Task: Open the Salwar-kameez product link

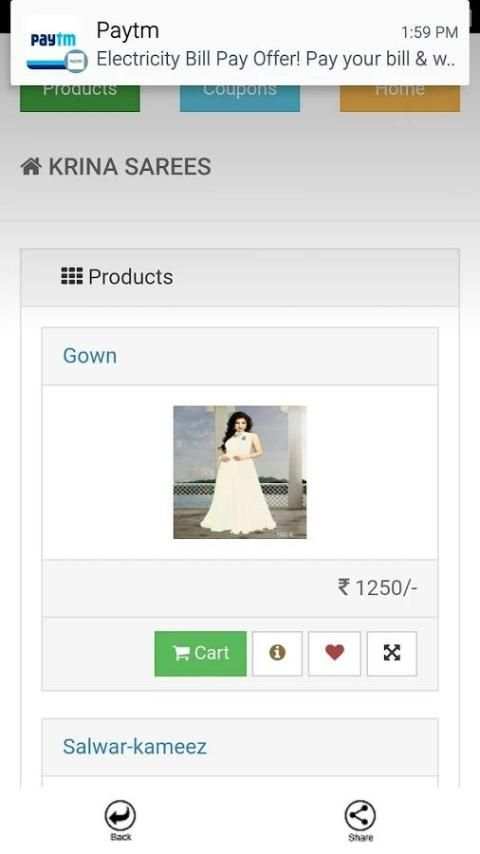Action: click(135, 747)
